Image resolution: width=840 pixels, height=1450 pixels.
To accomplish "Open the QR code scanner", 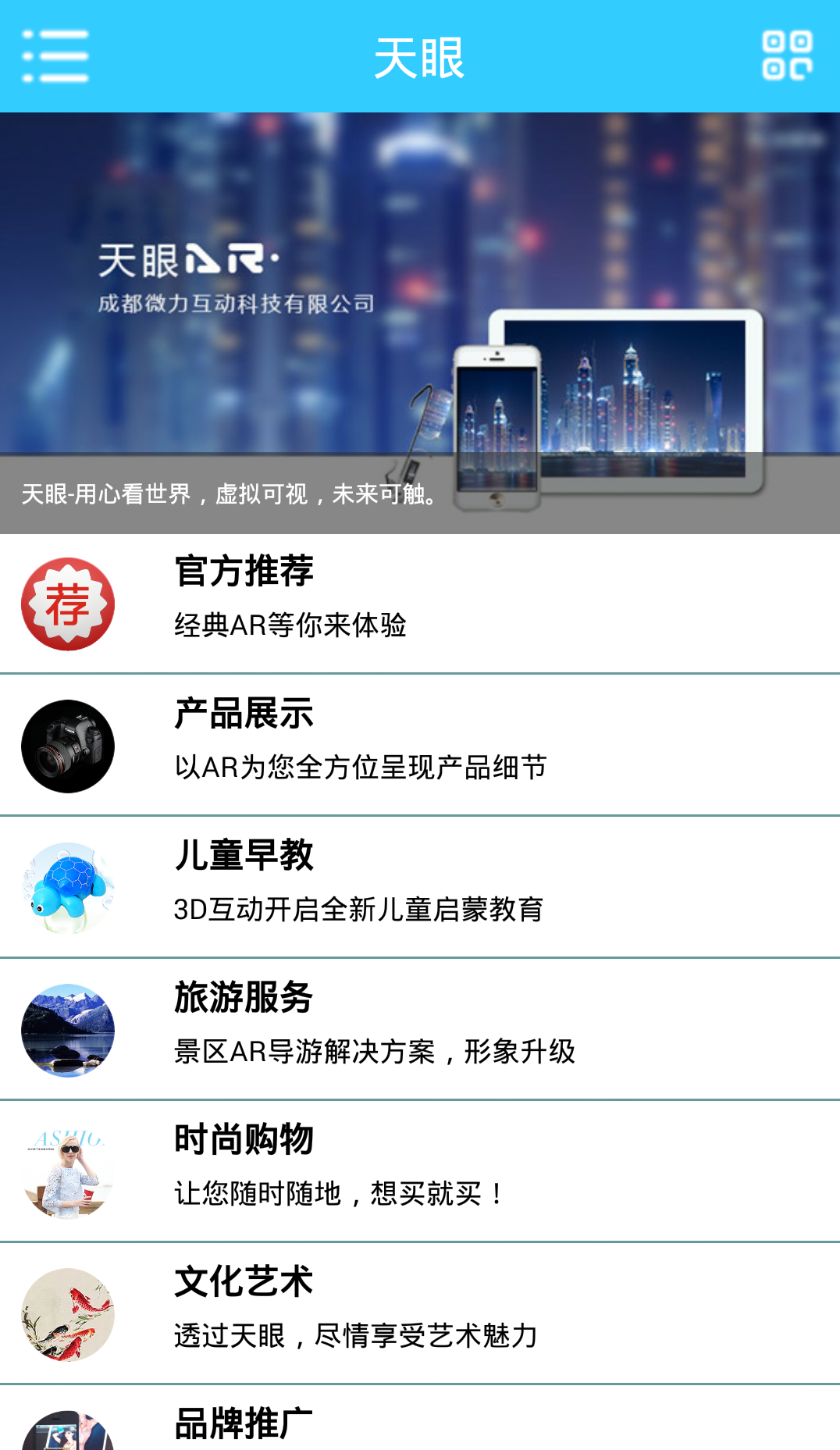I will [785, 55].
